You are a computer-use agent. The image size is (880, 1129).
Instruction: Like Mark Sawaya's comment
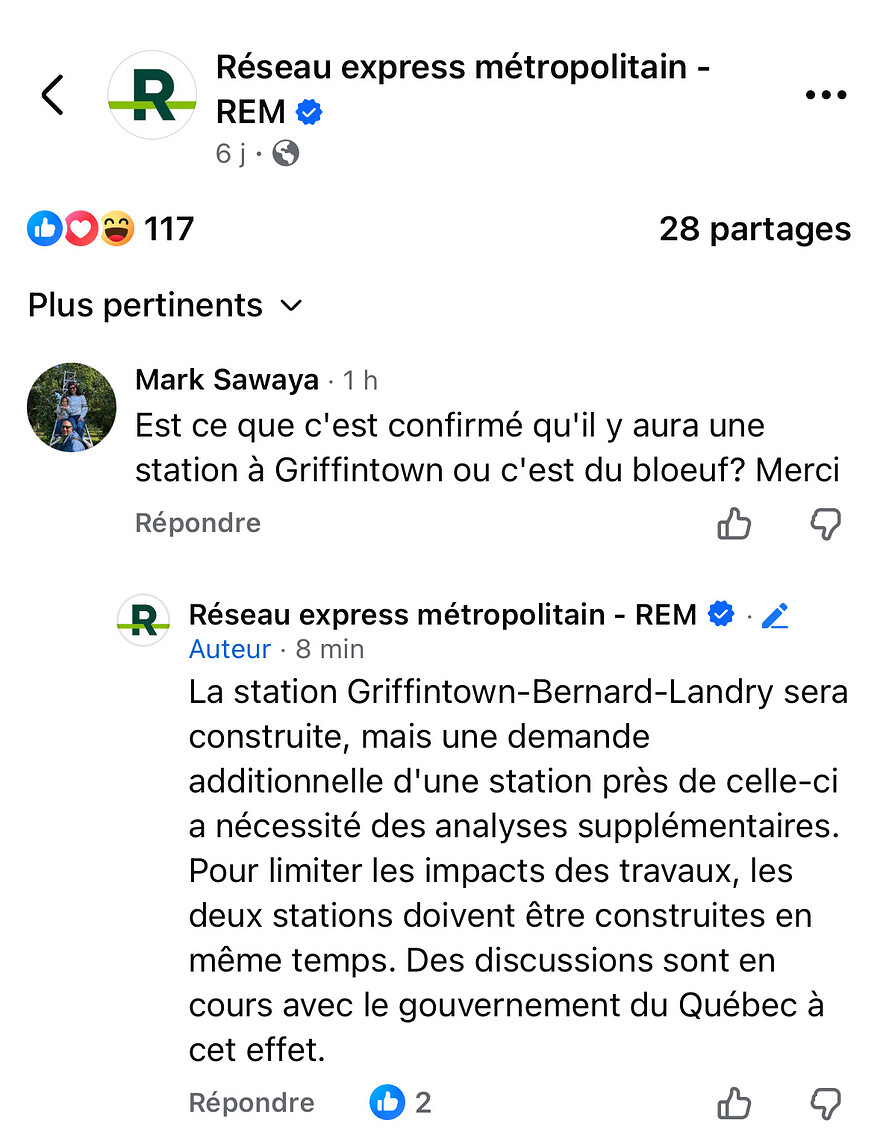(x=735, y=523)
